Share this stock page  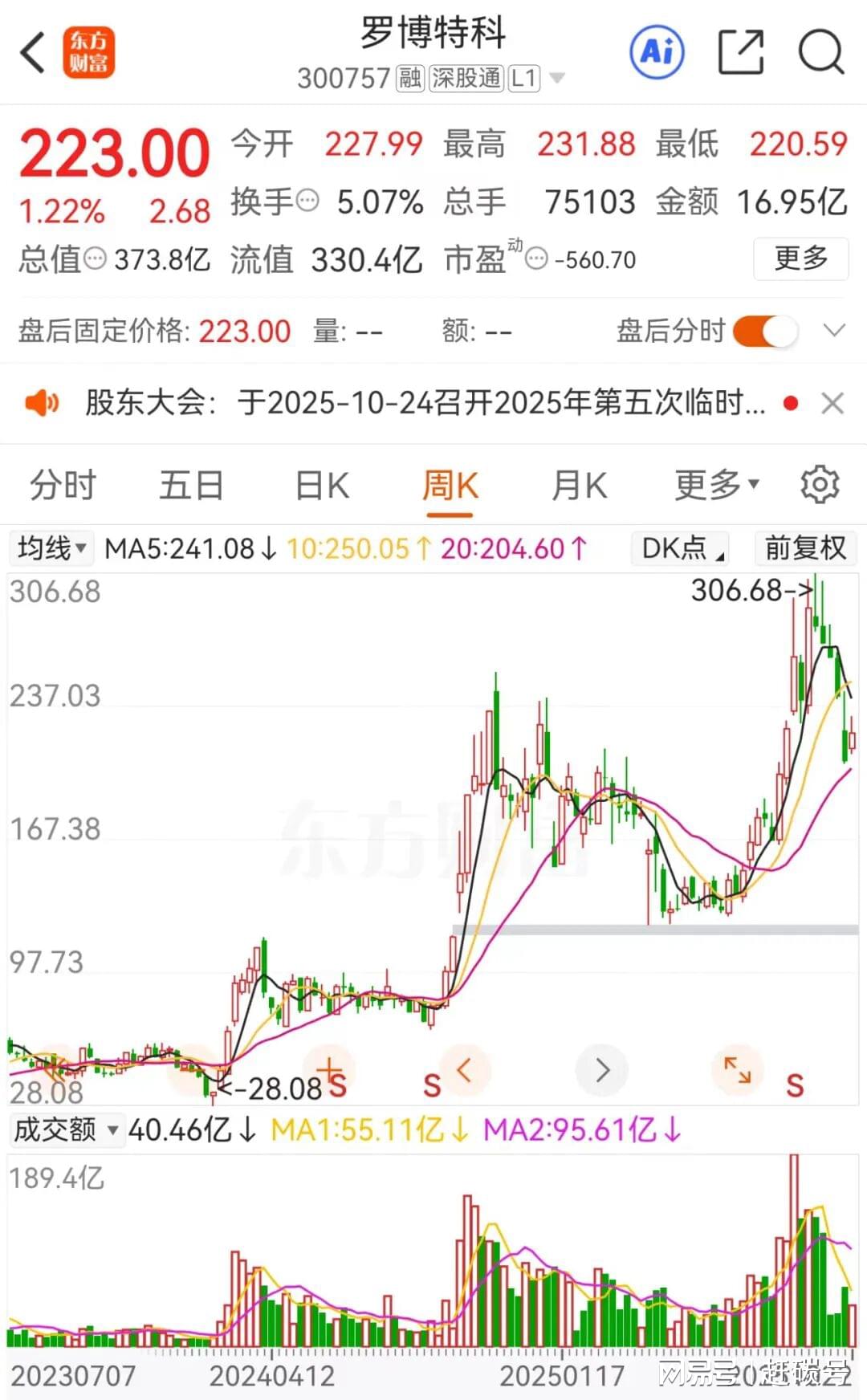pos(740,53)
